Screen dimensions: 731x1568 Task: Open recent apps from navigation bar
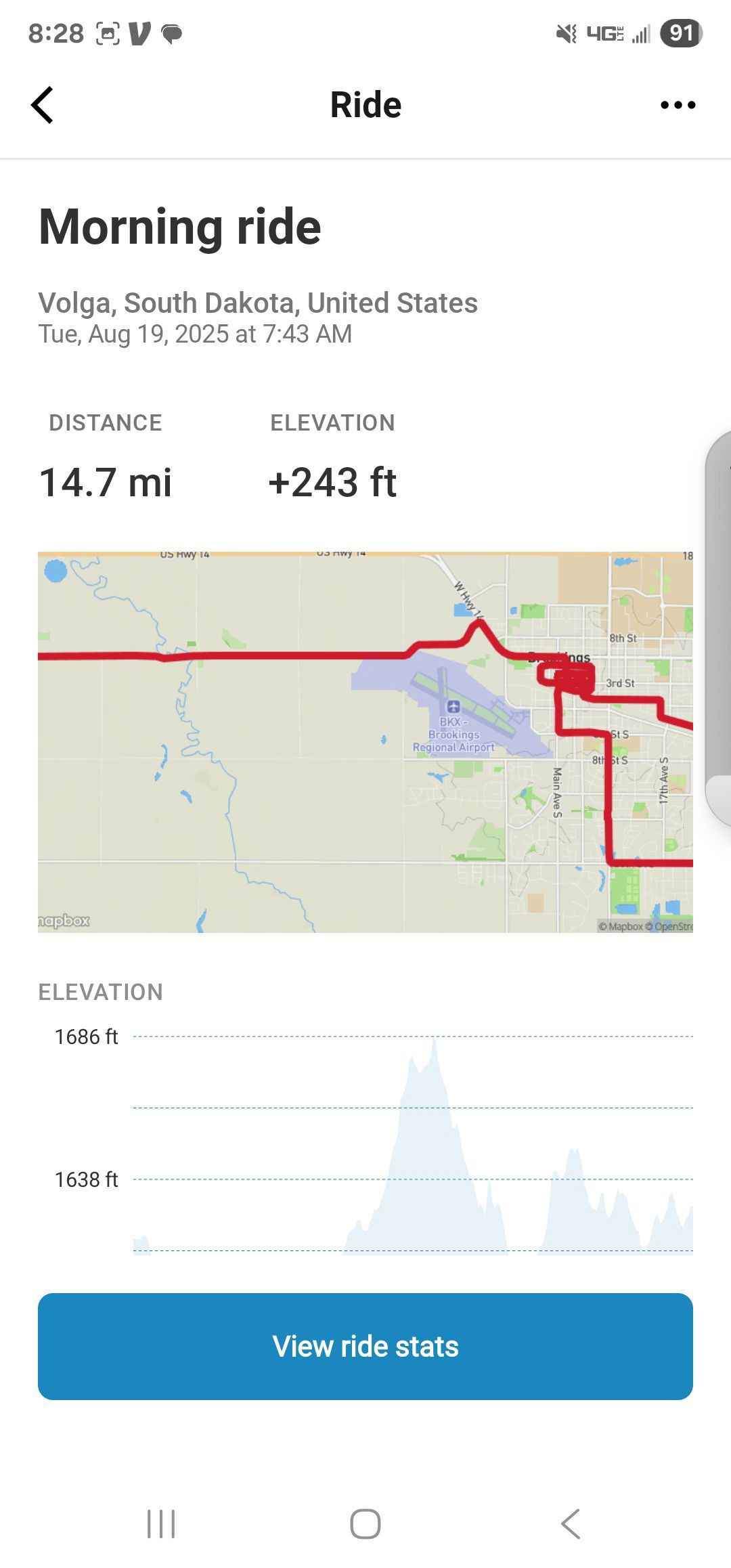tap(161, 1524)
